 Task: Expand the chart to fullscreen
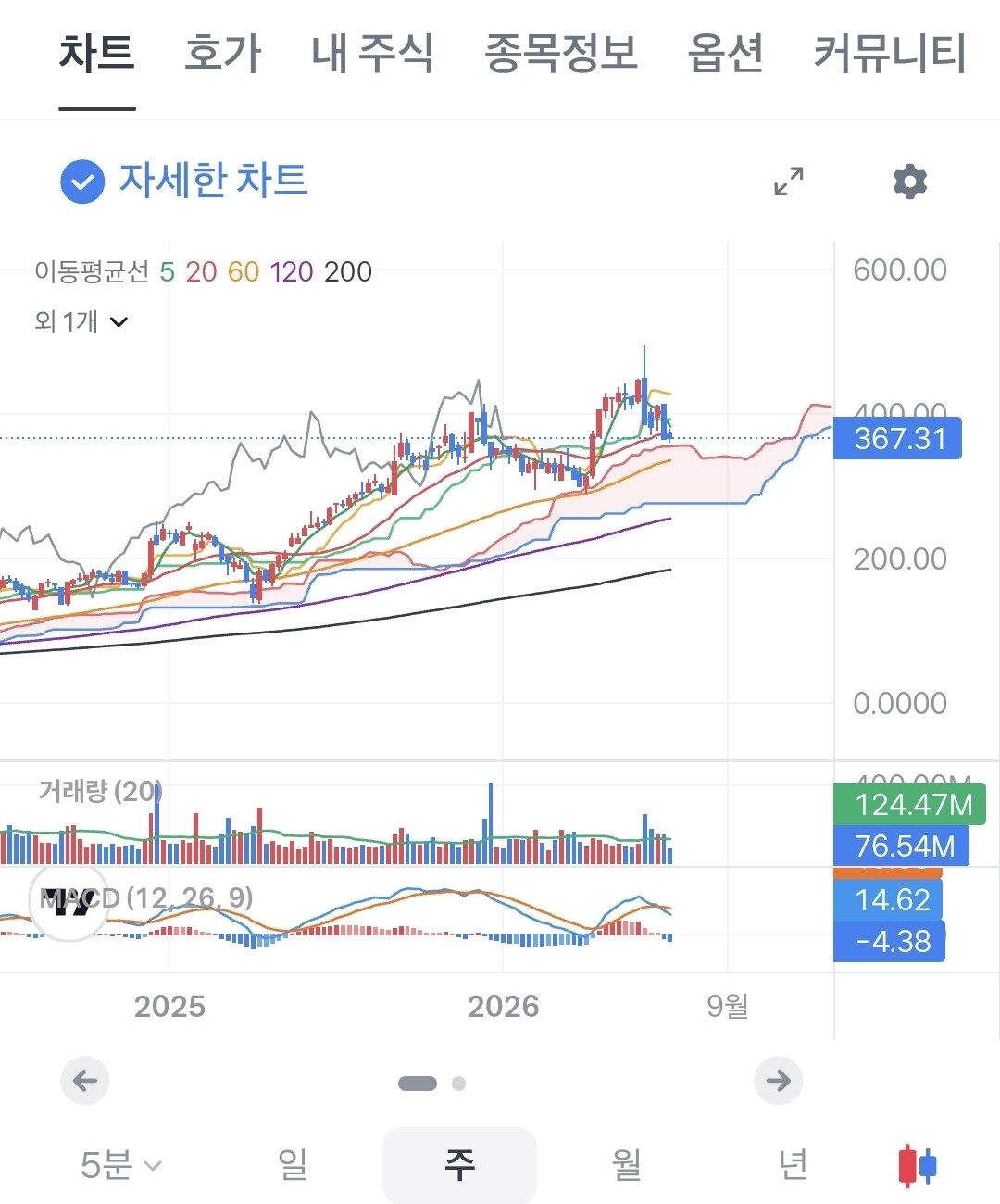[x=789, y=182]
